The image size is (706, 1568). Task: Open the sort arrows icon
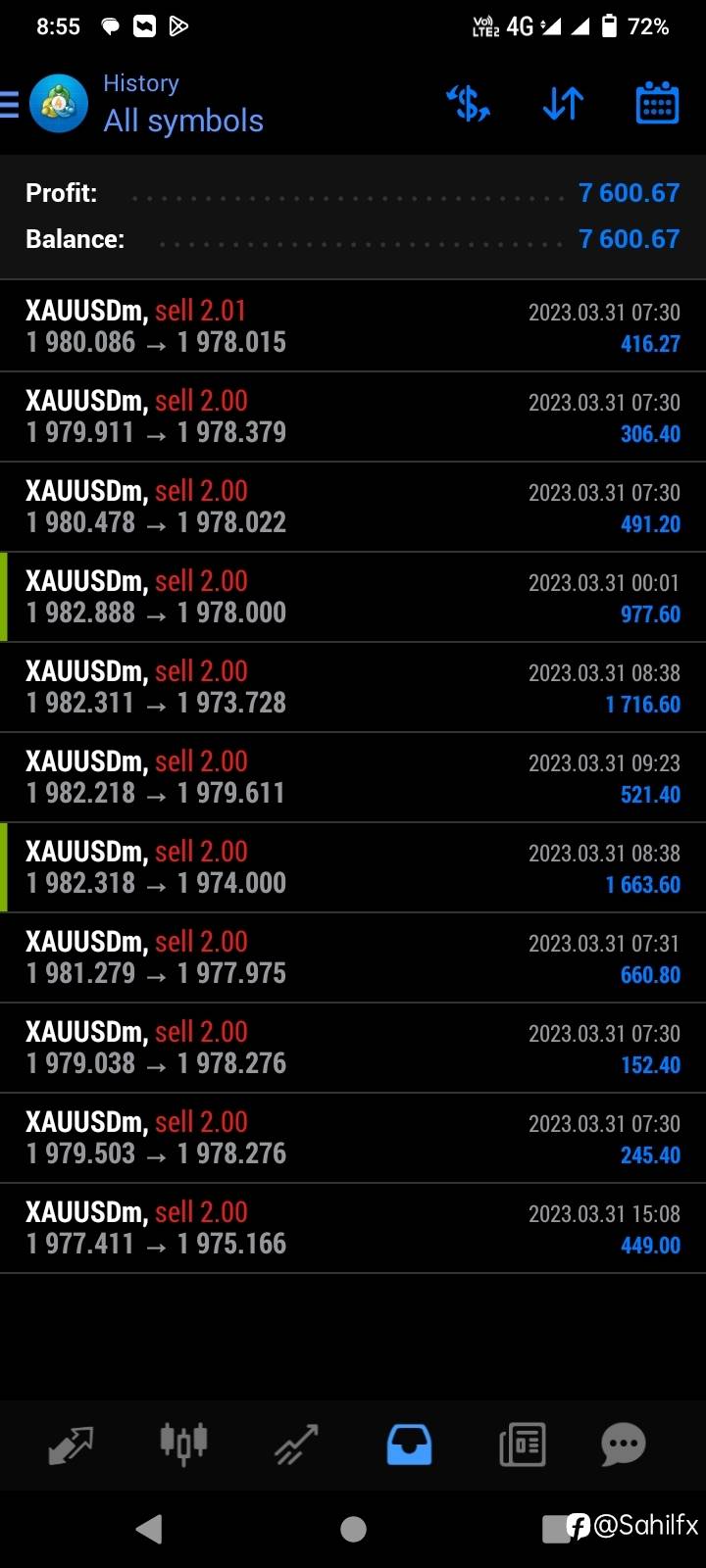tap(563, 103)
